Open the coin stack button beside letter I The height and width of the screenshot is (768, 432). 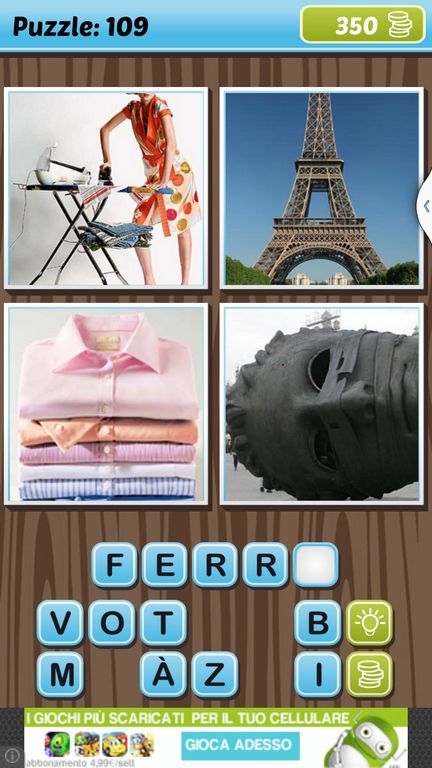(370, 674)
